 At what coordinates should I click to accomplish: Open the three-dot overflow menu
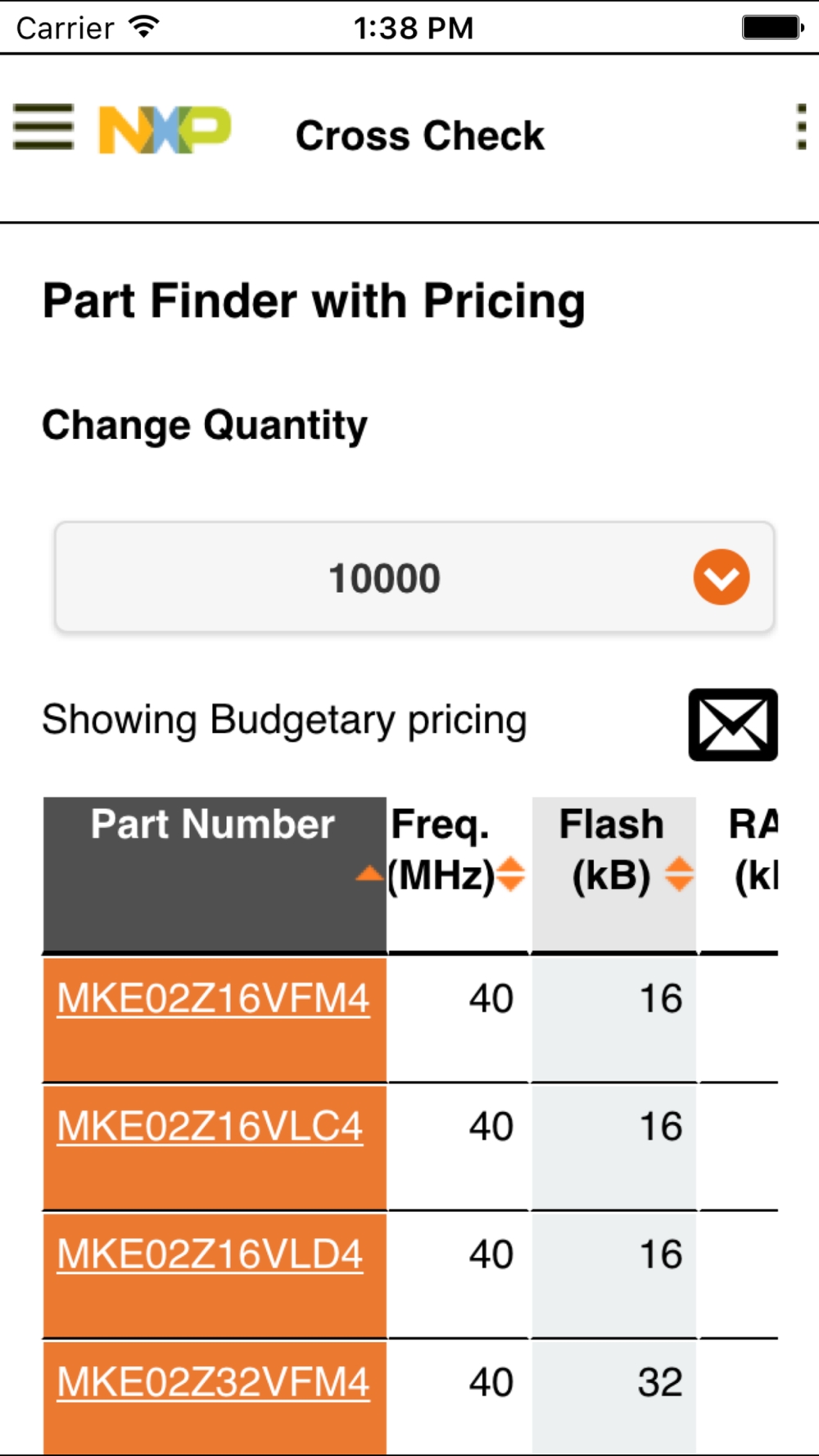[x=801, y=128]
